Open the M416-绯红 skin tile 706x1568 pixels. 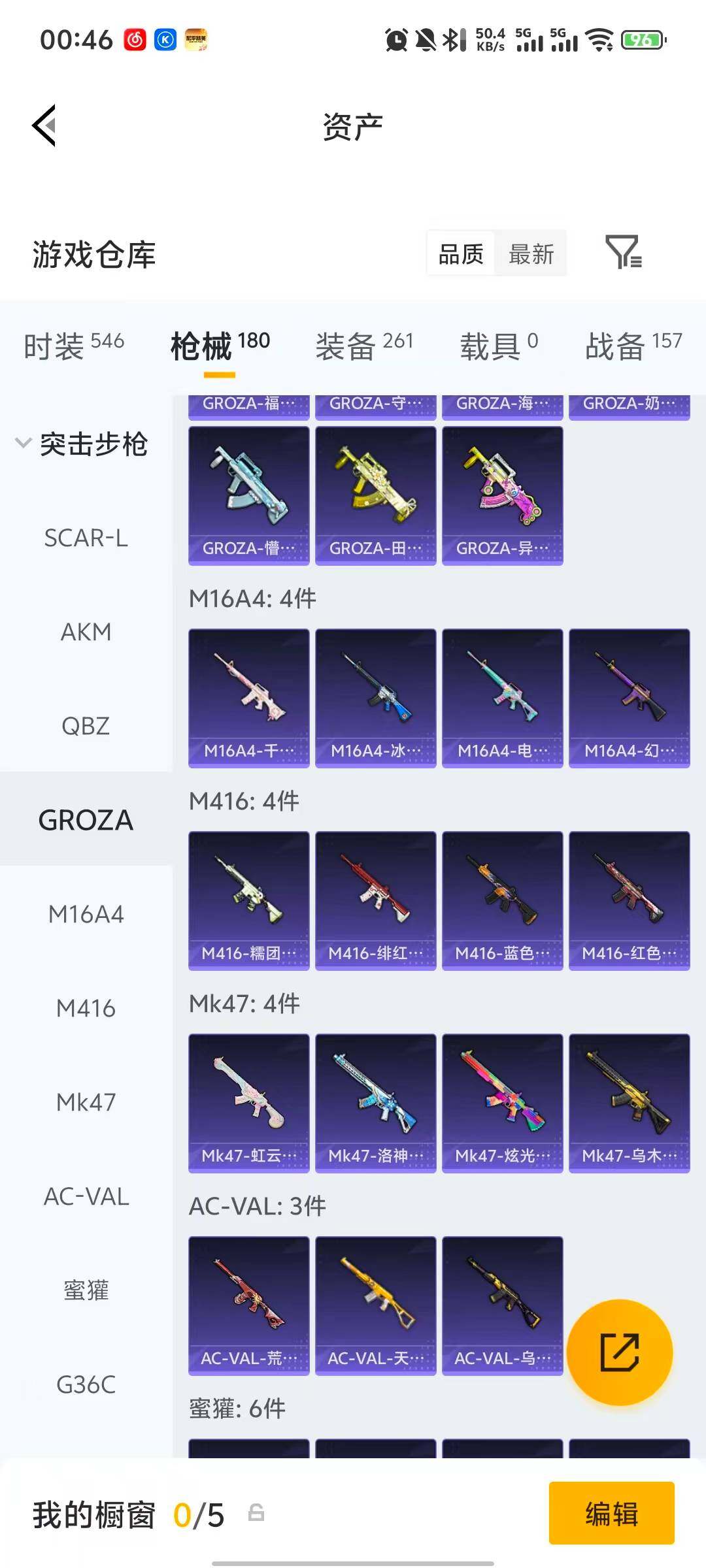(x=375, y=900)
